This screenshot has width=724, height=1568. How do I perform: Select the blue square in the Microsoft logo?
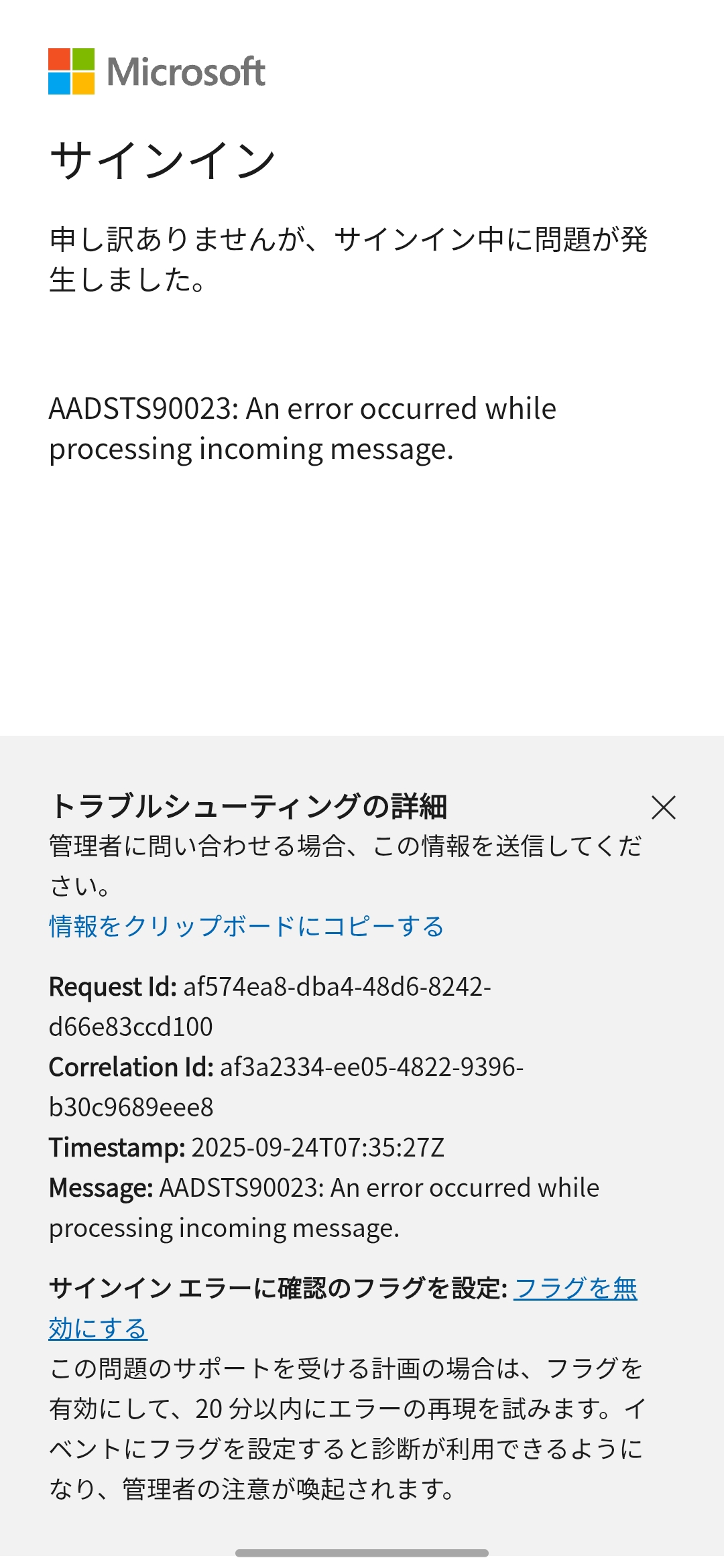pos(59,83)
